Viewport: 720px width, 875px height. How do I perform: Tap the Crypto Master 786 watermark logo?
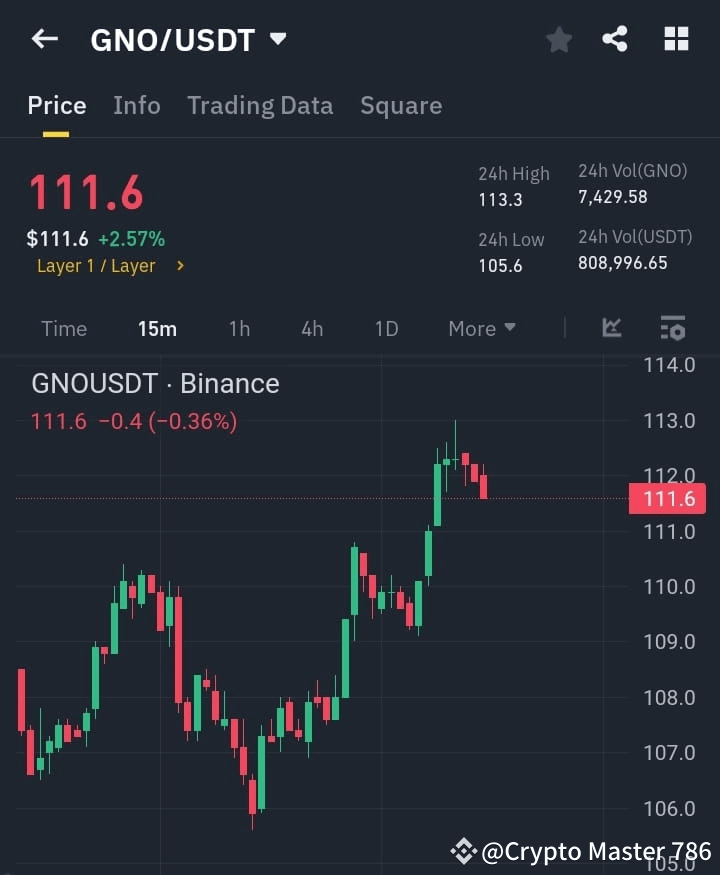point(464,849)
